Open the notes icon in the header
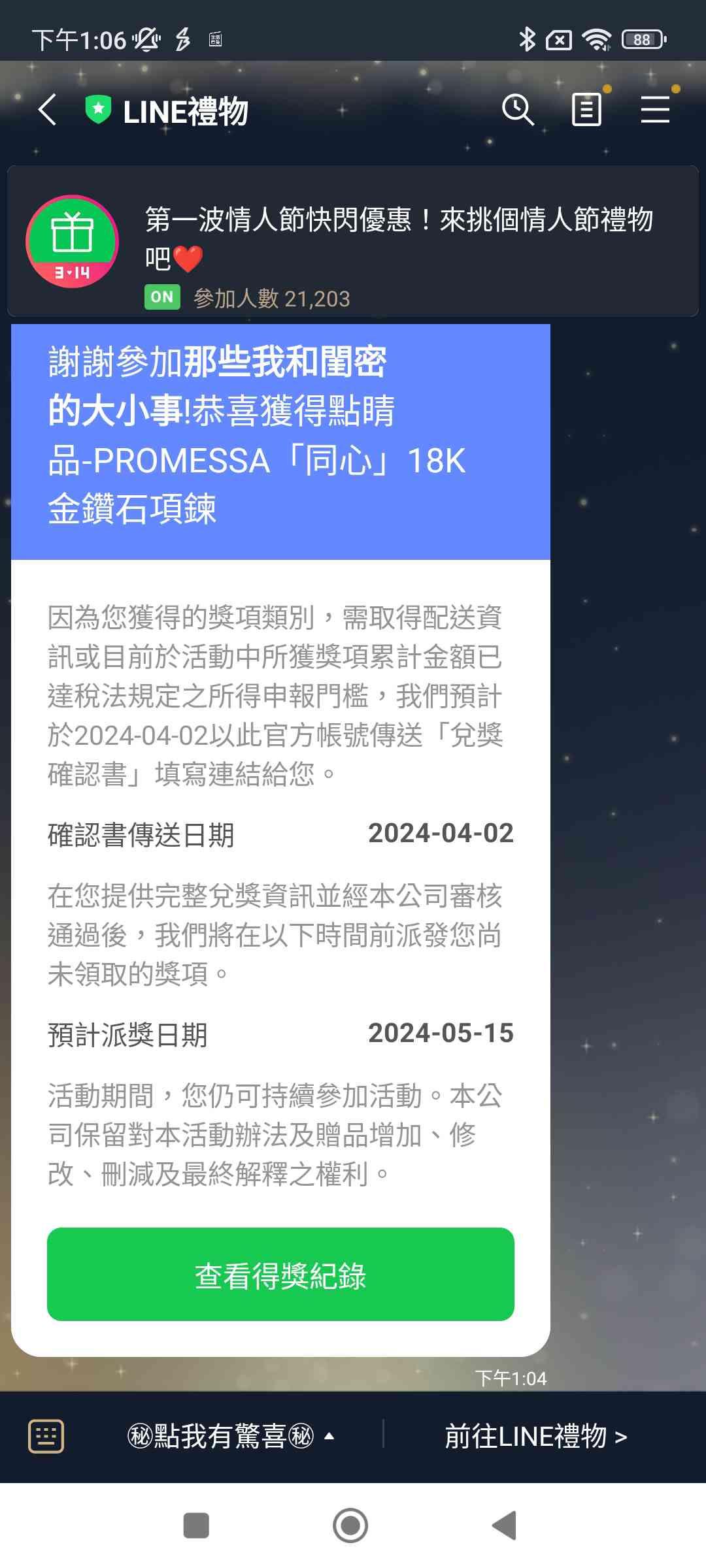The image size is (706, 1568). [x=586, y=109]
